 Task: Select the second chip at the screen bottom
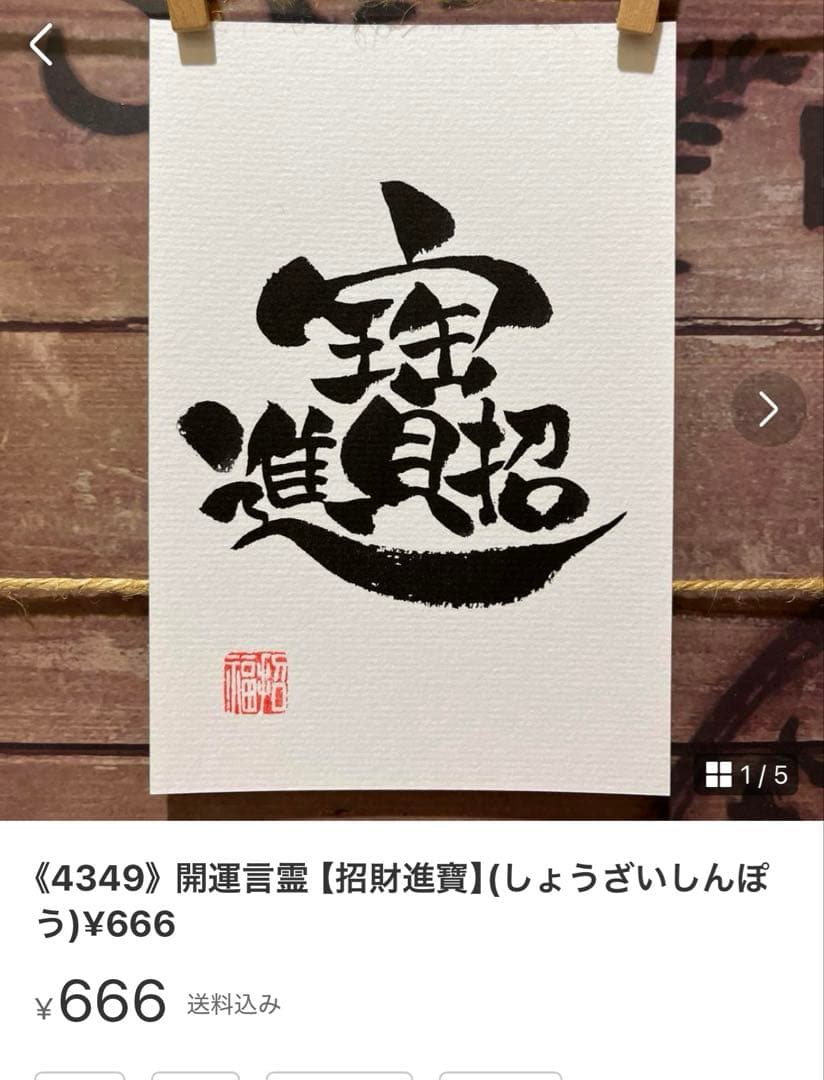pos(196,1075)
